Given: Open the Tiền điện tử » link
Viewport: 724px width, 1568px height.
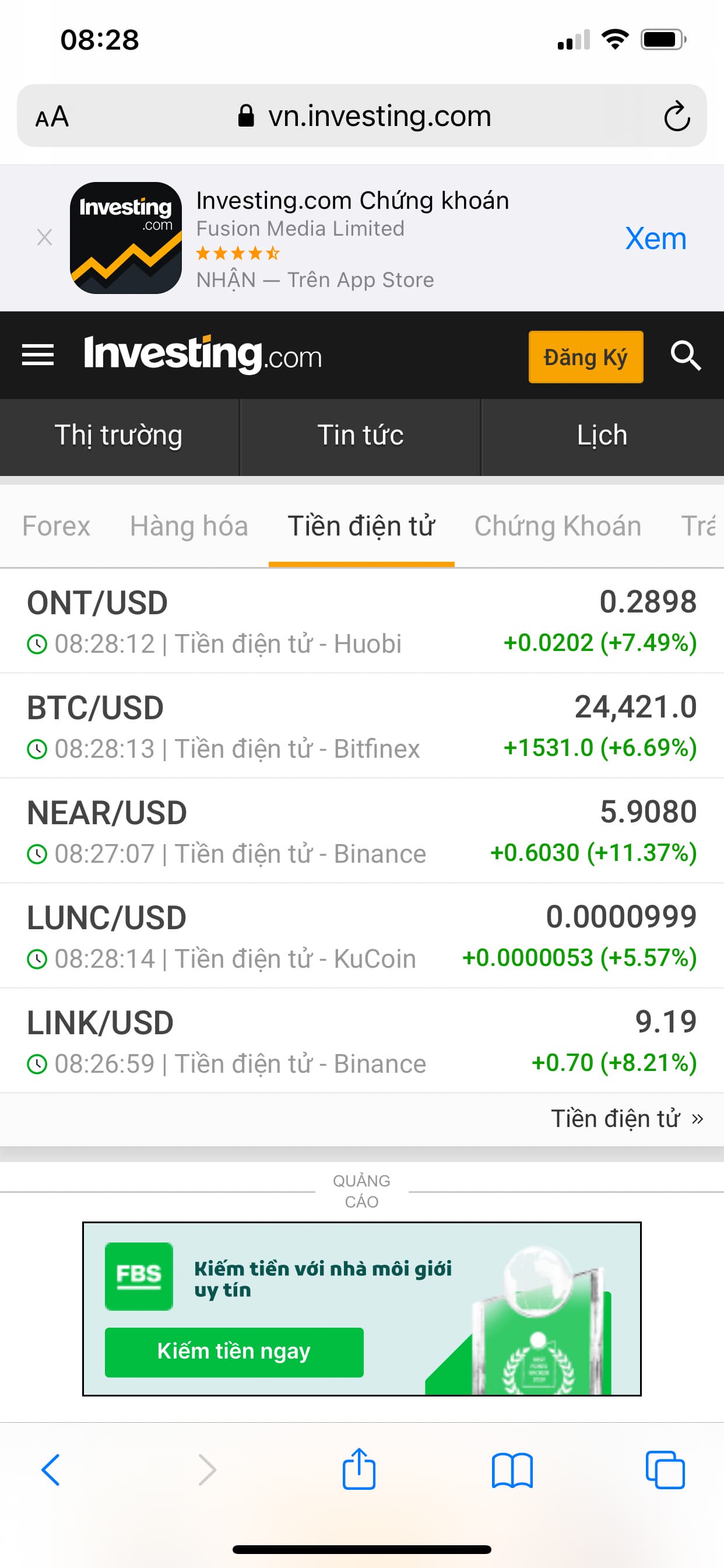Looking at the screenshot, I should pyautogui.click(x=627, y=1119).
